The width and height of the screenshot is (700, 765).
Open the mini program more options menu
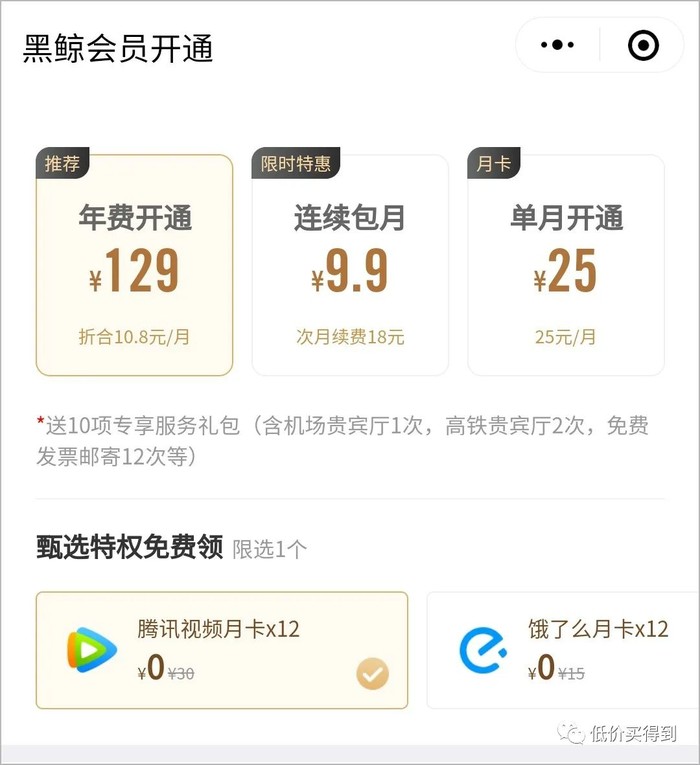click(557, 45)
